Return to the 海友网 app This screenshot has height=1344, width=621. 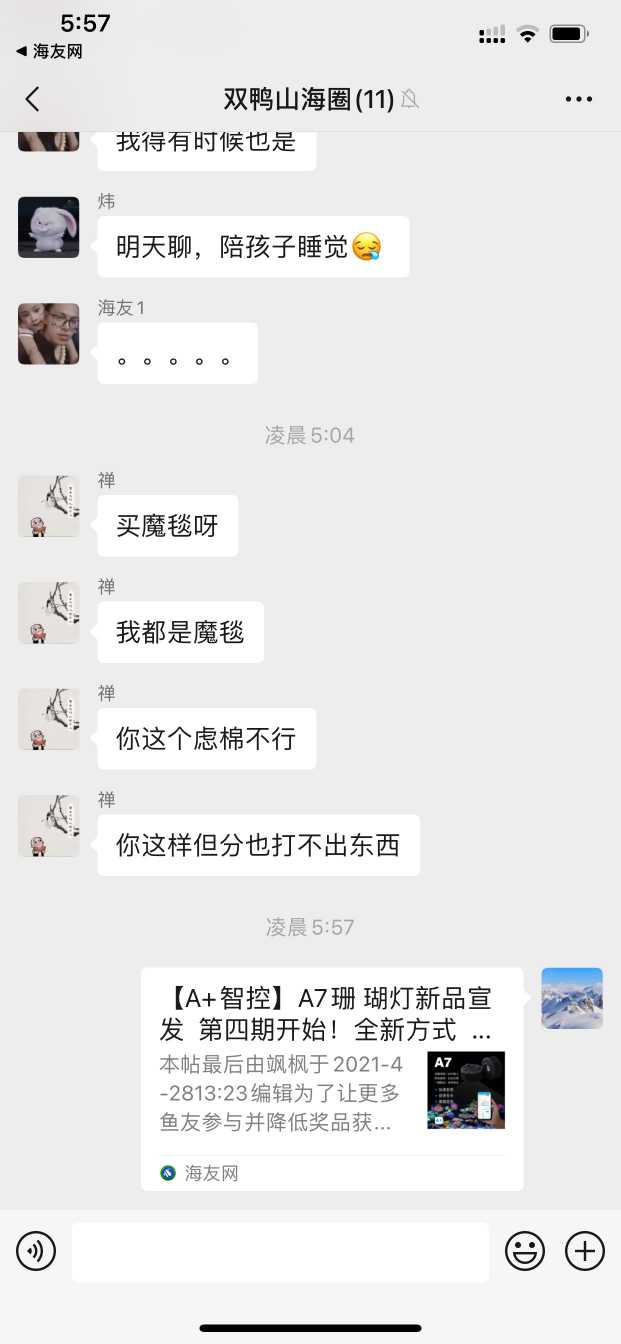point(48,51)
